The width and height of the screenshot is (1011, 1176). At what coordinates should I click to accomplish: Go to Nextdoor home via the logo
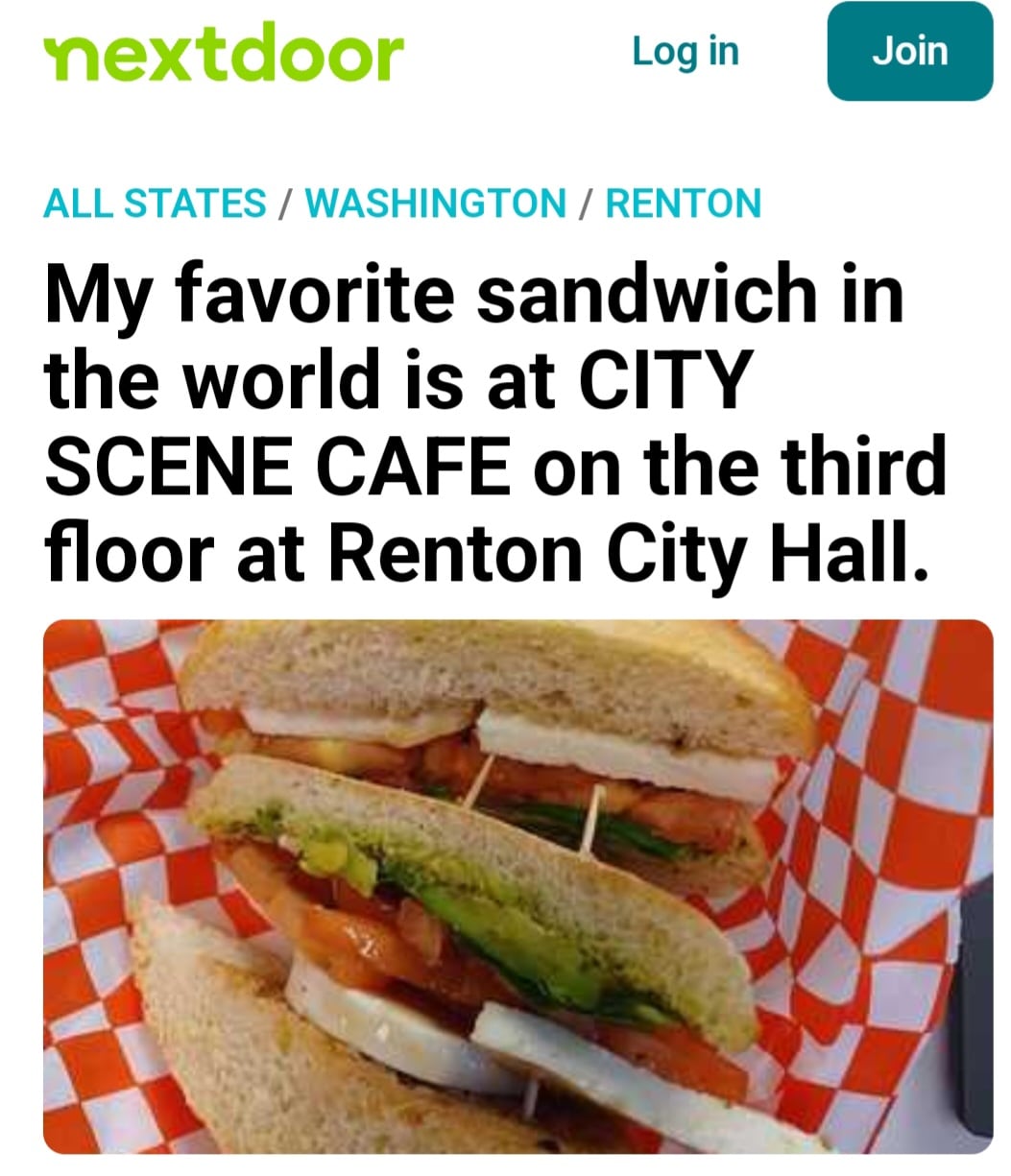click(224, 54)
